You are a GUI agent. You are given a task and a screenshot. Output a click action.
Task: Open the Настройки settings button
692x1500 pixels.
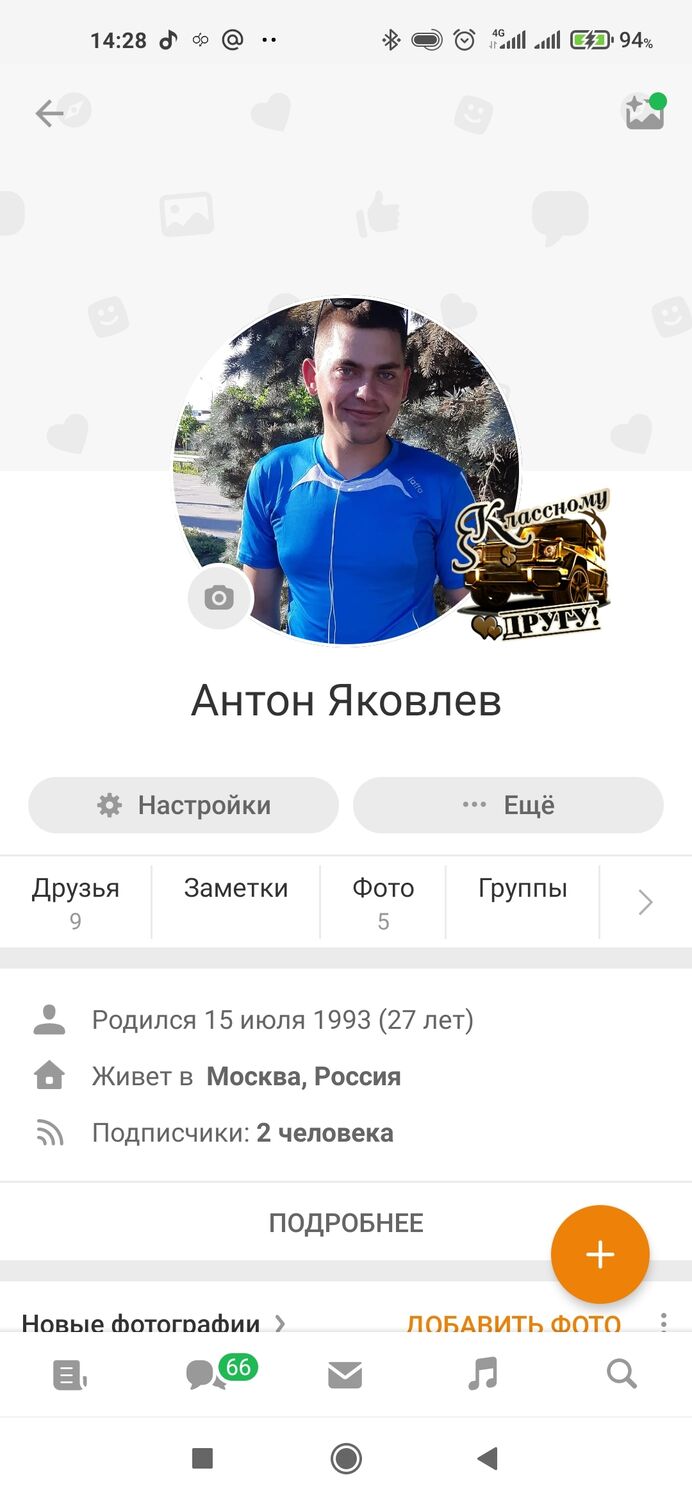pos(183,805)
